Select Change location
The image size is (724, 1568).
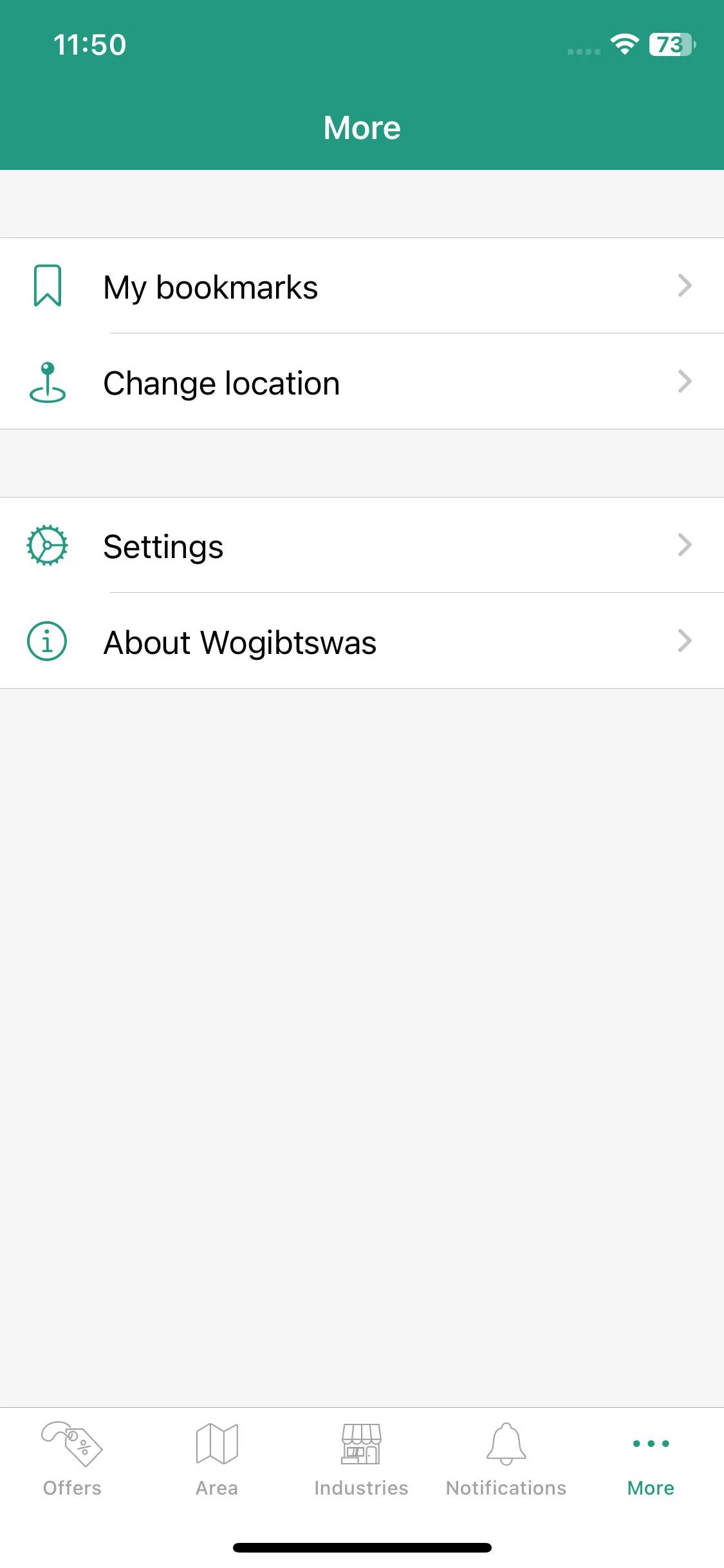pyautogui.click(x=362, y=382)
